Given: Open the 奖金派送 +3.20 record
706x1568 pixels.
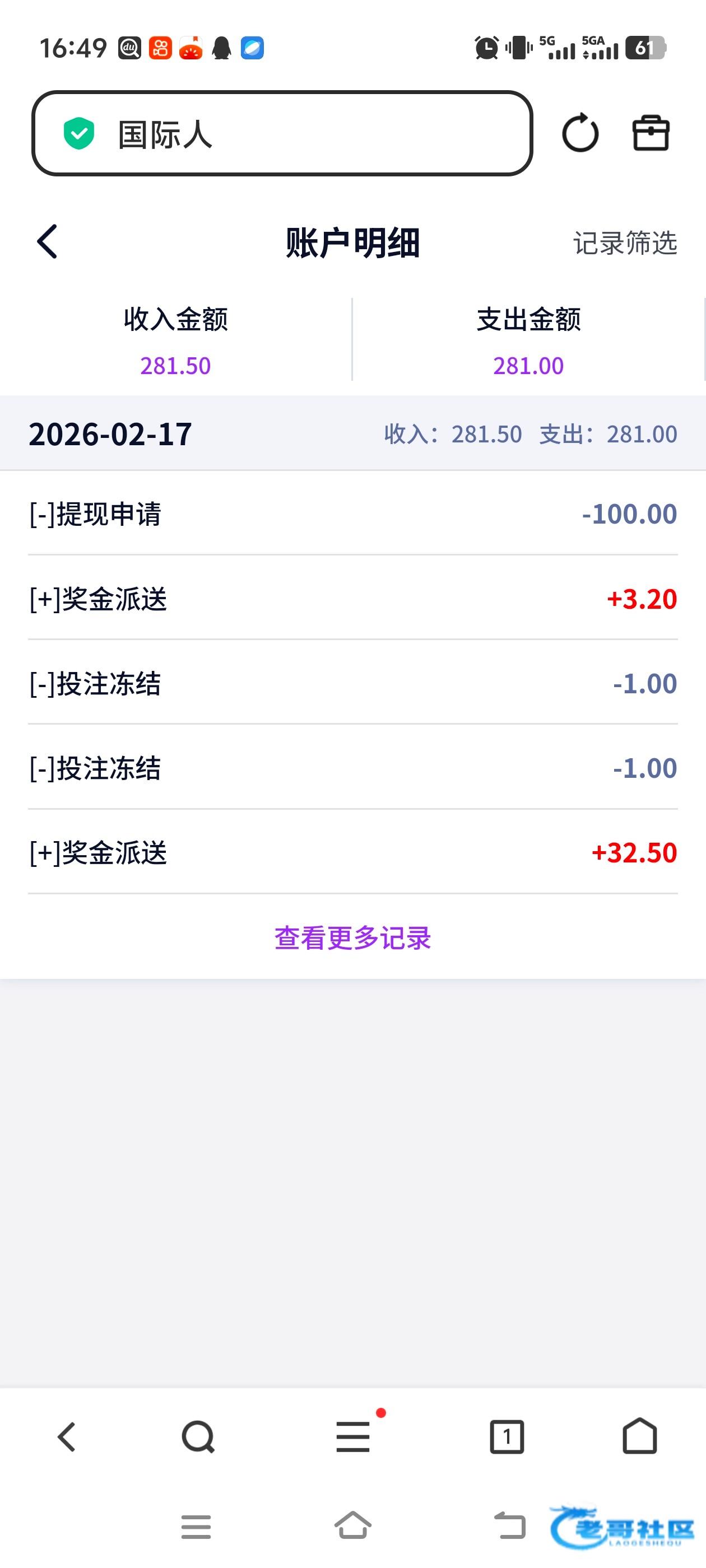Looking at the screenshot, I should coord(352,598).
